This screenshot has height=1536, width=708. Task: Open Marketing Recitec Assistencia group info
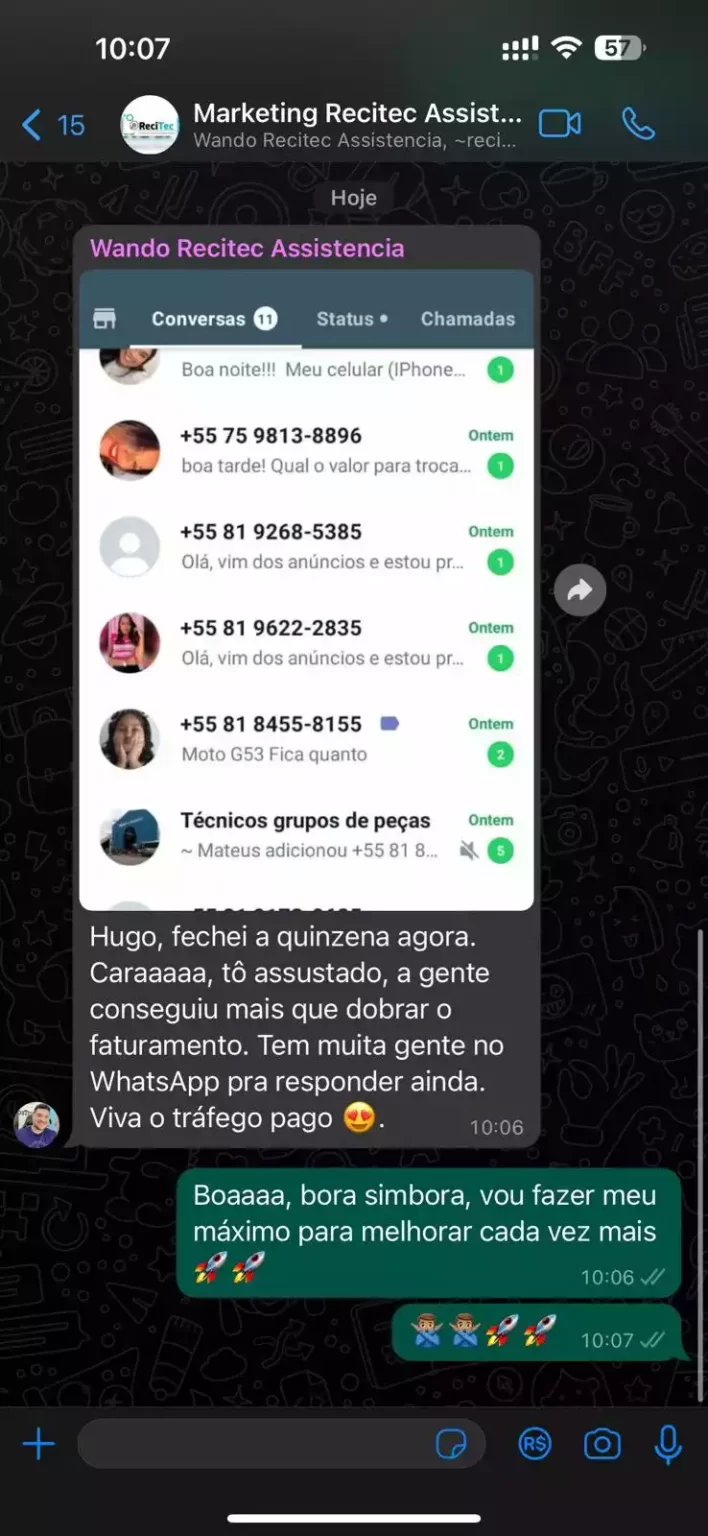(356, 125)
